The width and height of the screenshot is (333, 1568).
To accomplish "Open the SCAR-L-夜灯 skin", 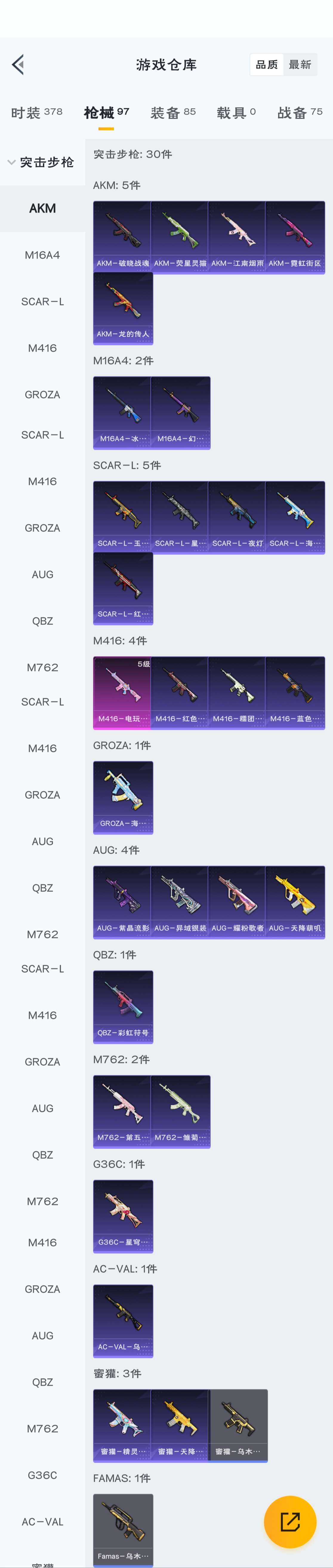I will pyautogui.click(x=237, y=517).
